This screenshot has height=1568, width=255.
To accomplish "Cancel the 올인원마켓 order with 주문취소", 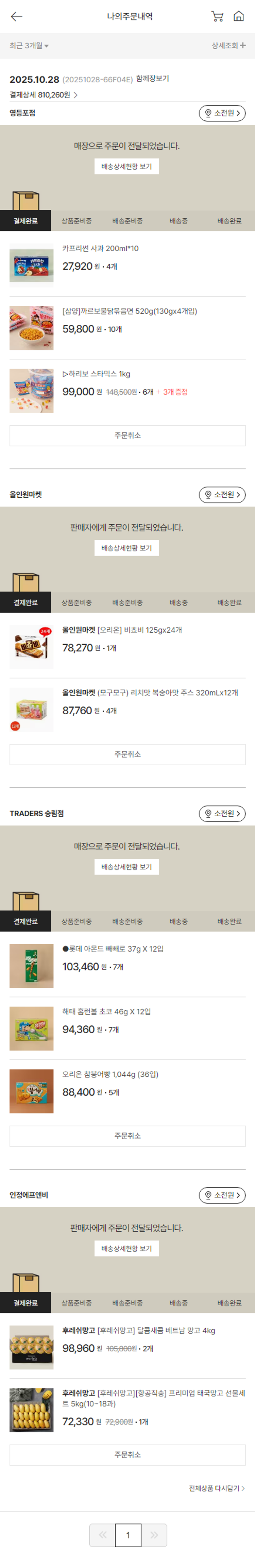I will tap(127, 754).
